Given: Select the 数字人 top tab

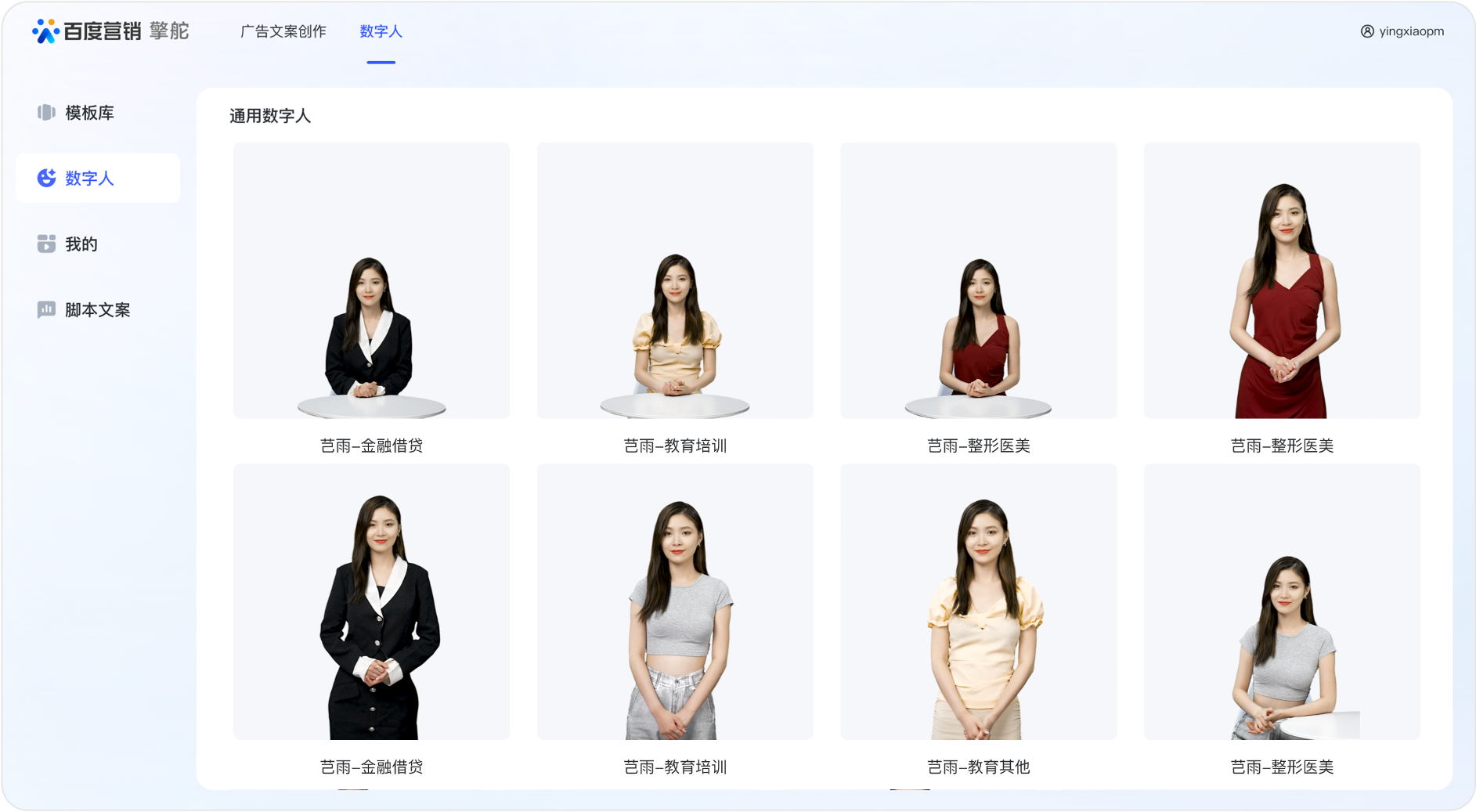Looking at the screenshot, I should [x=381, y=31].
